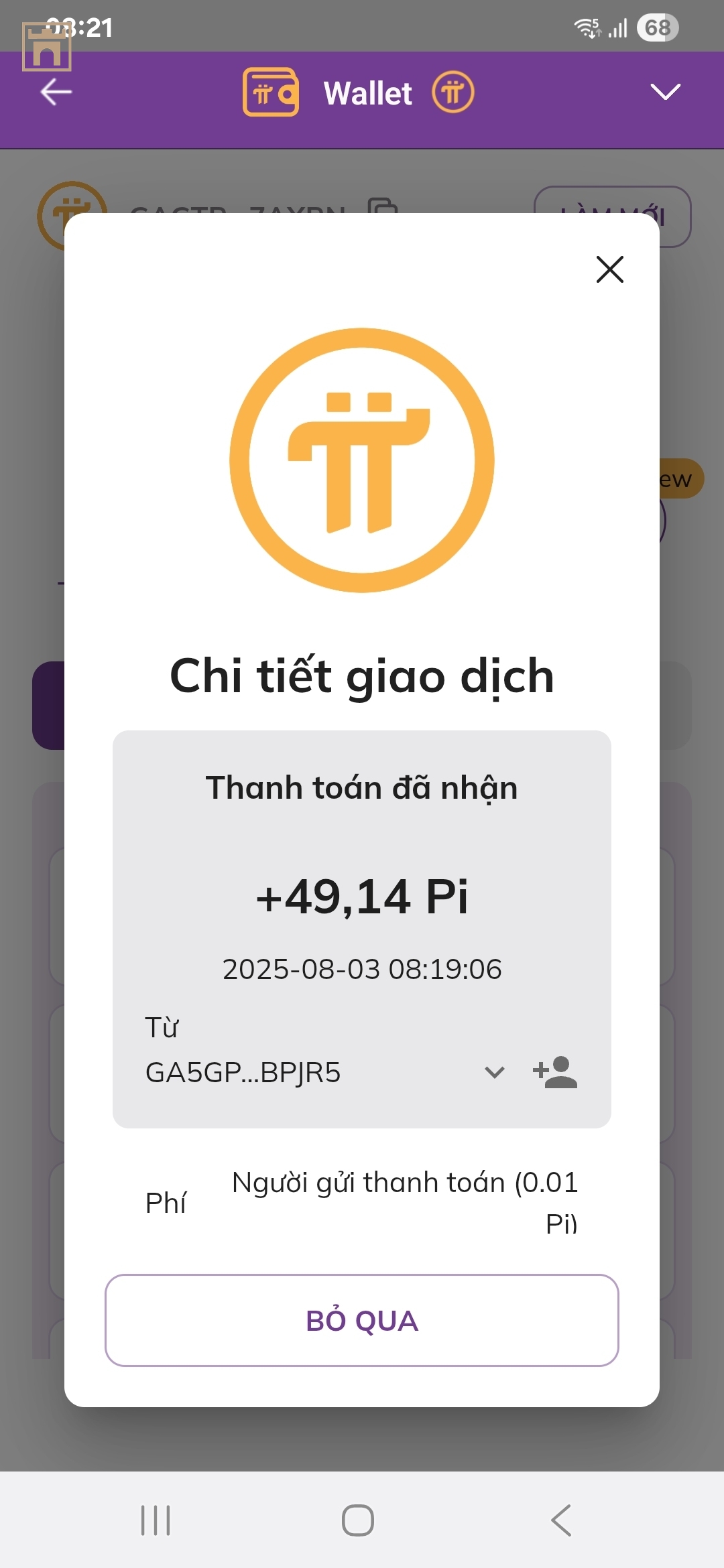The width and height of the screenshot is (724, 1568).
Task: Go back using the header arrow
Action: tap(56, 92)
